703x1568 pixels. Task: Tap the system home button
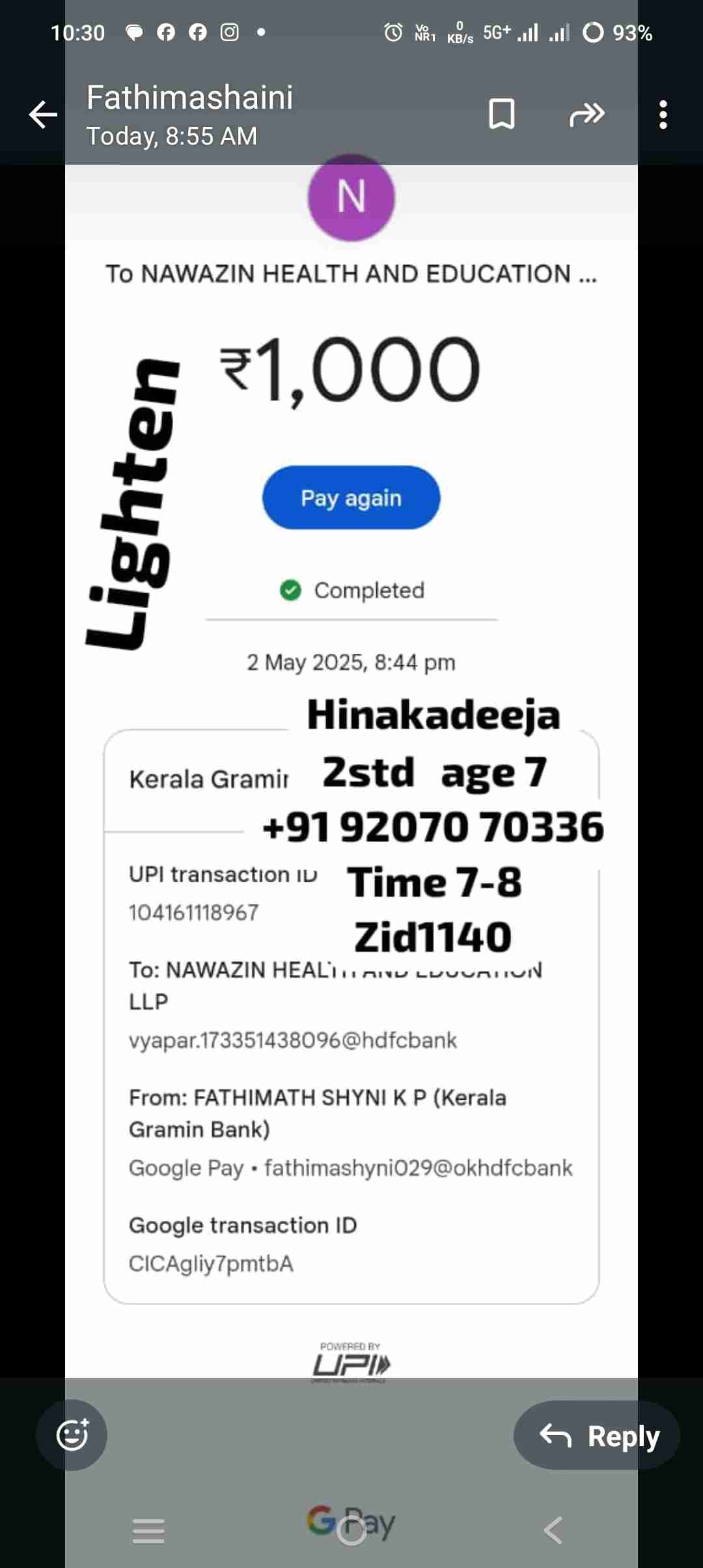point(351,1530)
